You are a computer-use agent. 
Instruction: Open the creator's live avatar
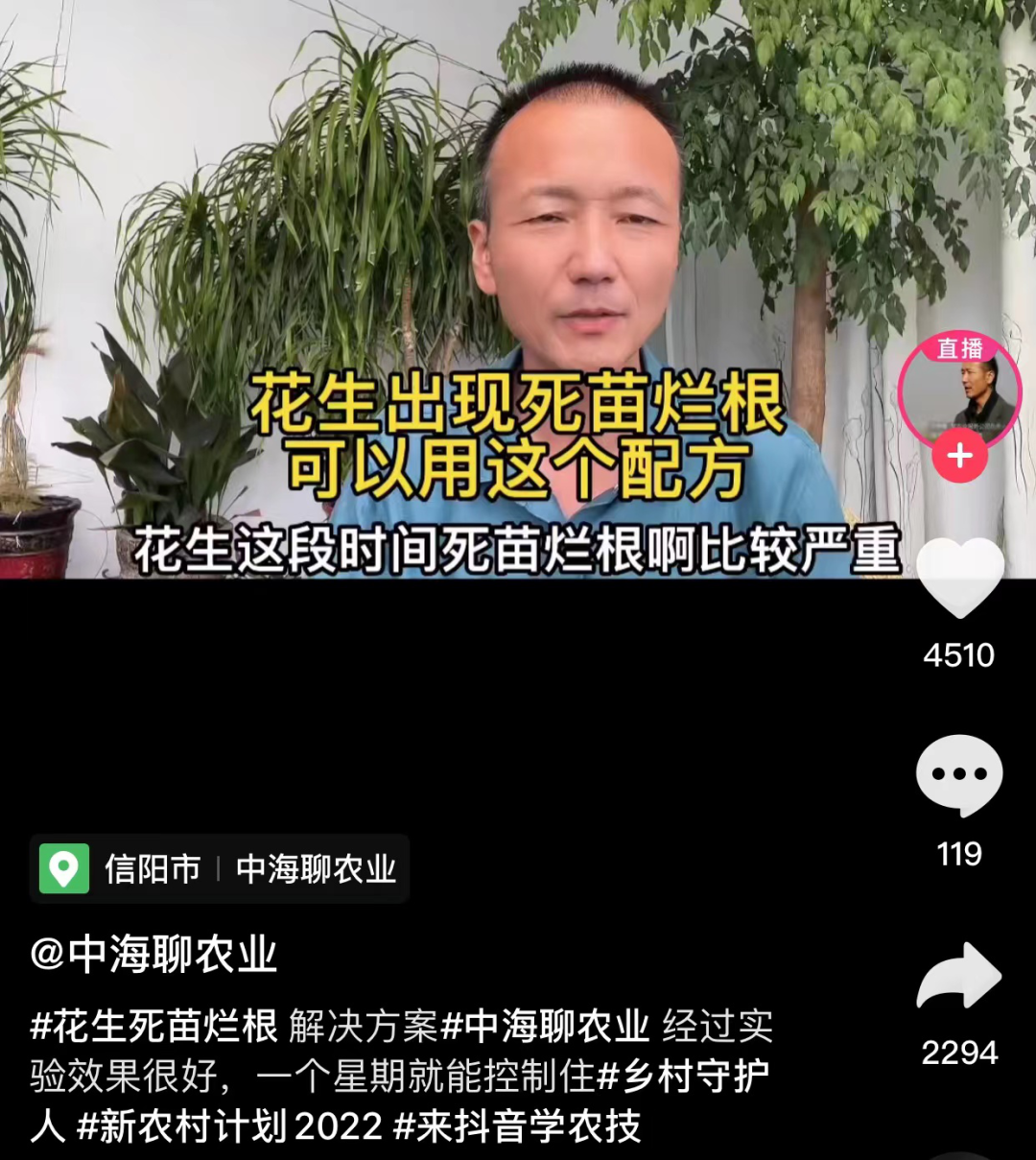959,391
